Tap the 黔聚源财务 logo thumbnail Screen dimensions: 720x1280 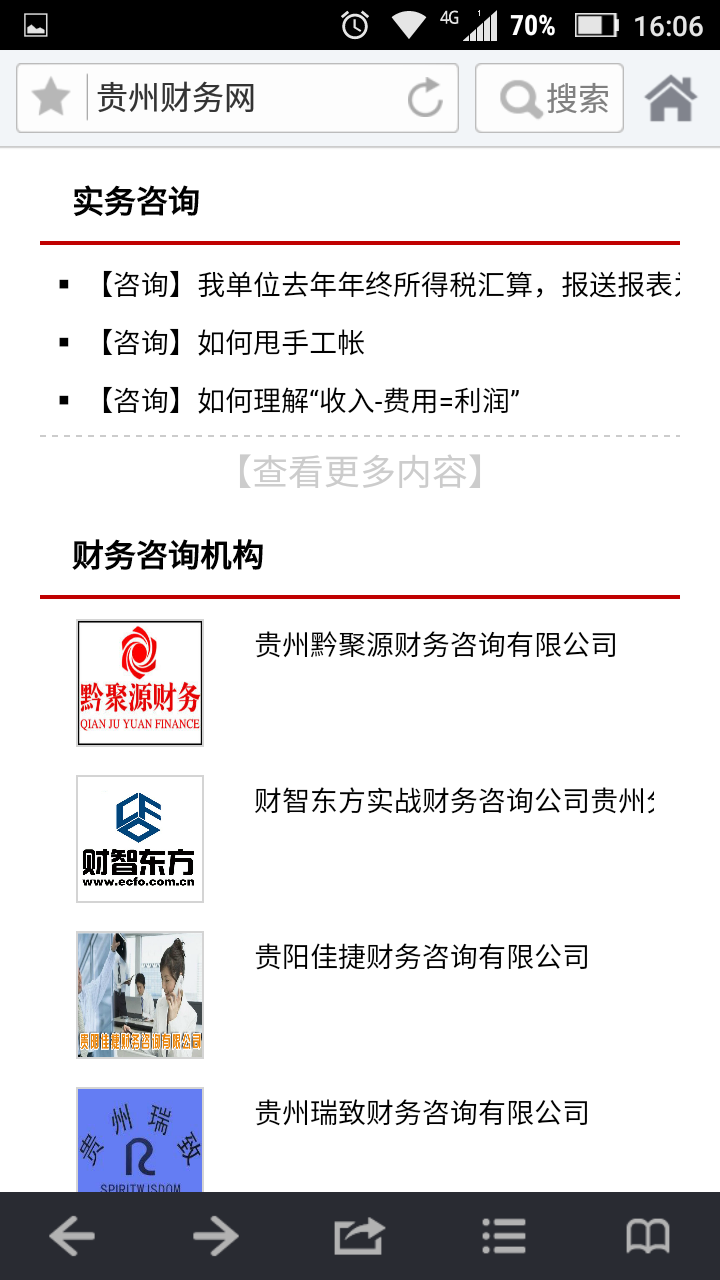140,683
